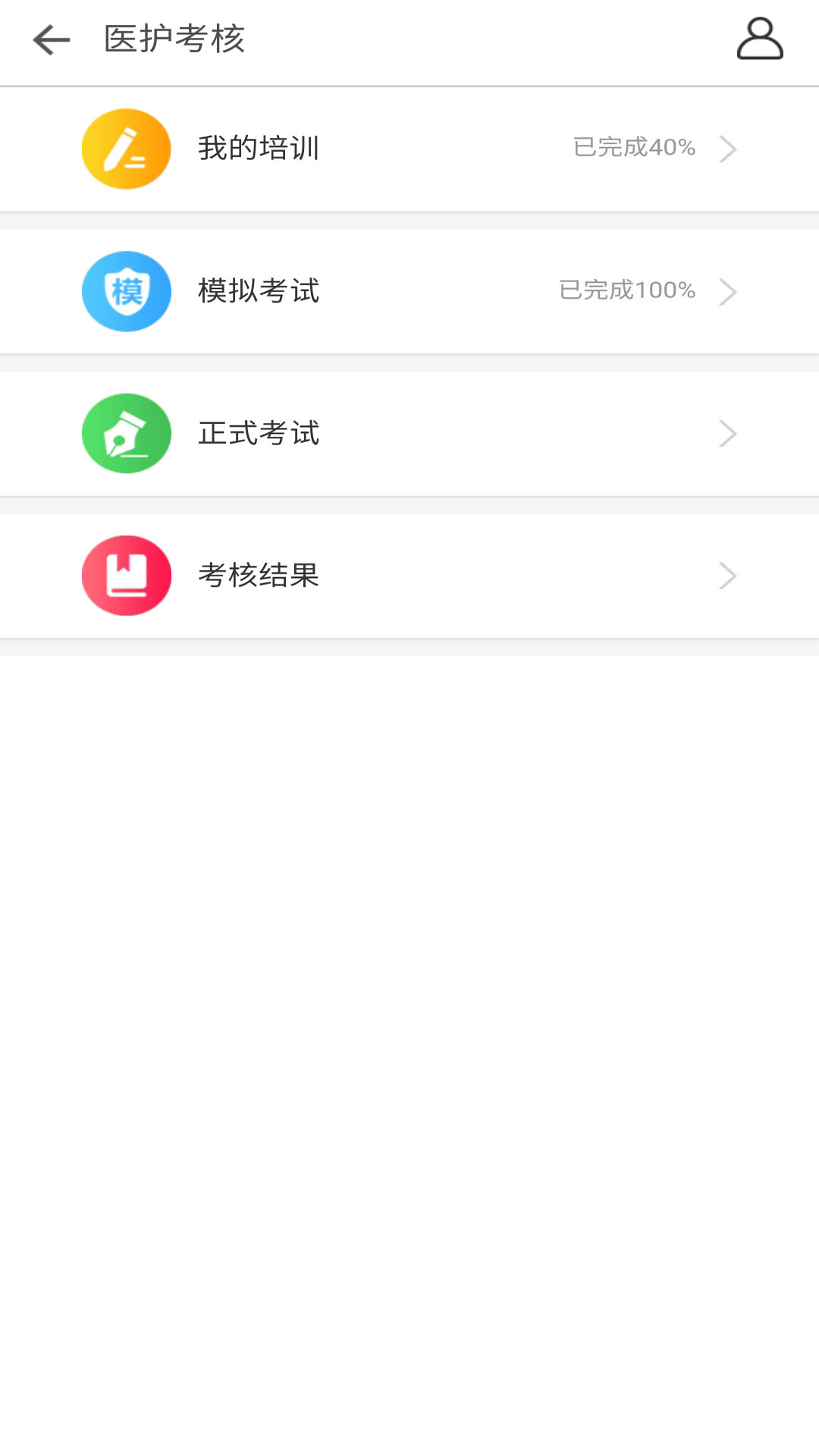This screenshot has height=1456, width=819.
Task: Select the 模拟考试 text label
Action: pos(258,290)
